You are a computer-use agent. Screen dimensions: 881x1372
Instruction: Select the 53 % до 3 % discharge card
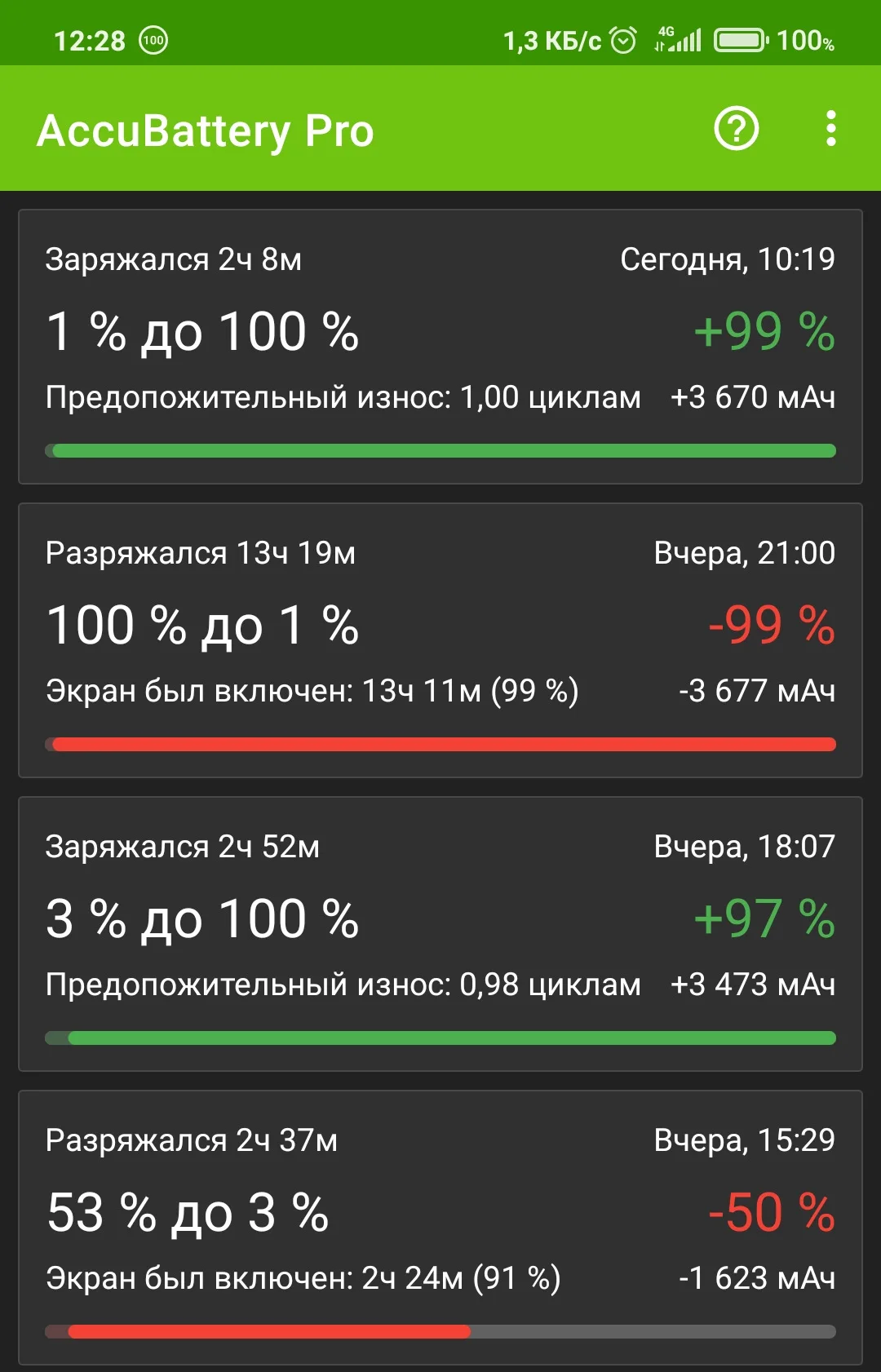pos(440,1228)
